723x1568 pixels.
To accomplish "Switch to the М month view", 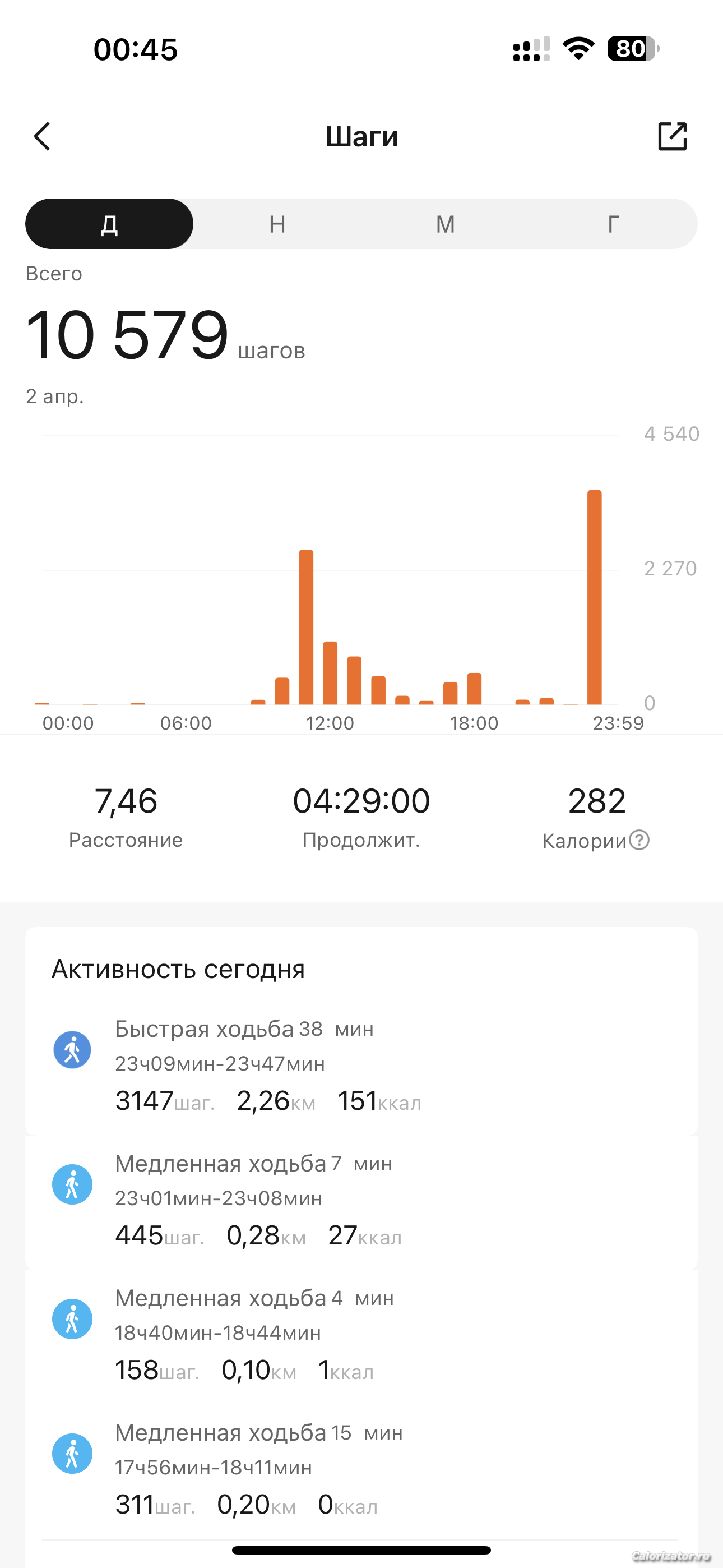I will [x=446, y=224].
